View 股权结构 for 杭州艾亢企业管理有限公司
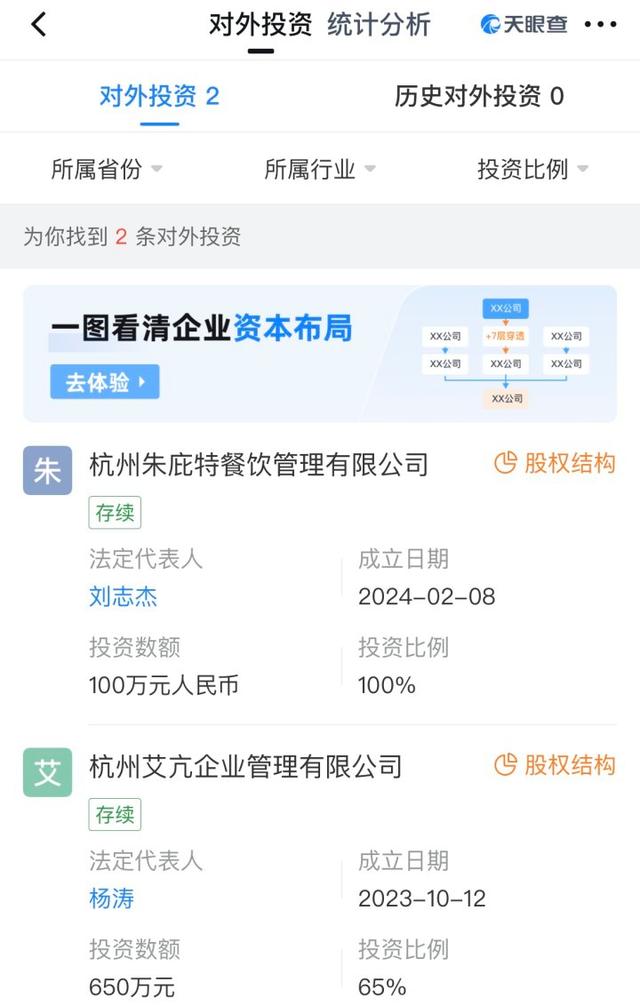This screenshot has width=640, height=1006. click(555, 766)
